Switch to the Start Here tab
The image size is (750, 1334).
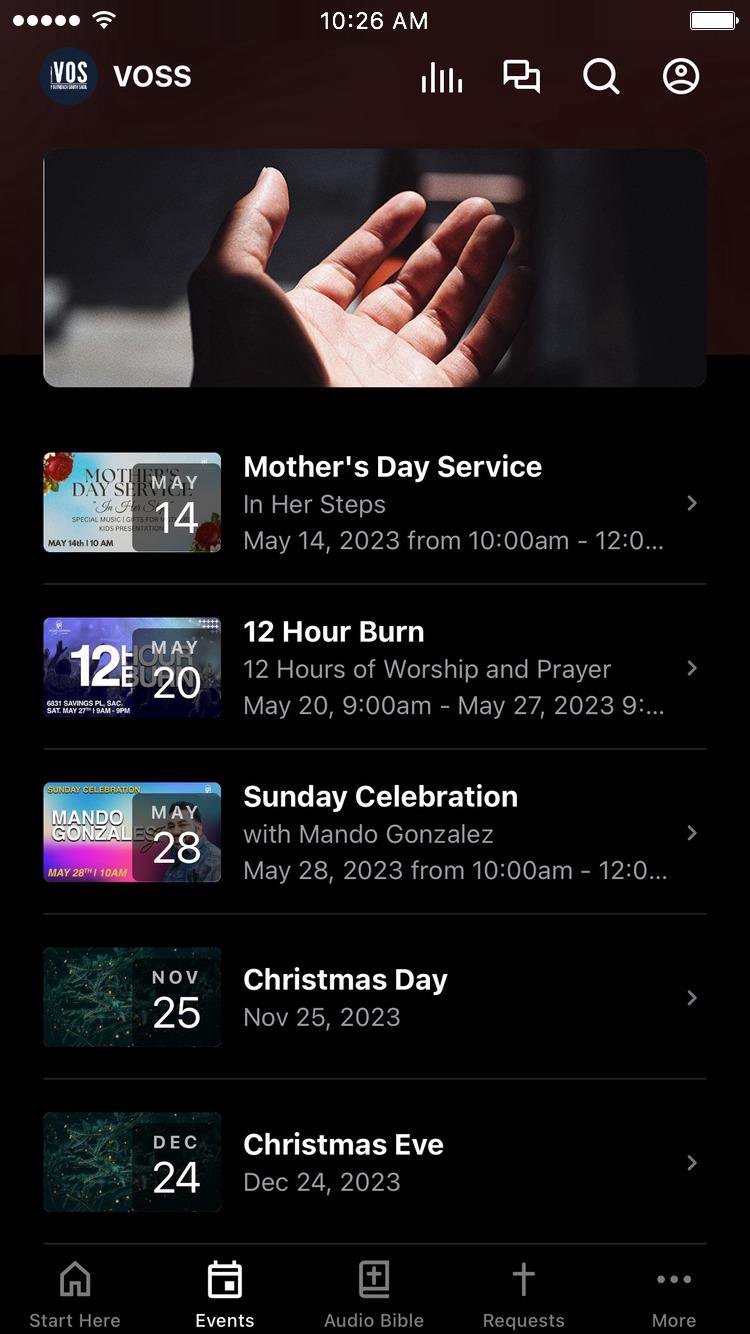[x=75, y=1293]
